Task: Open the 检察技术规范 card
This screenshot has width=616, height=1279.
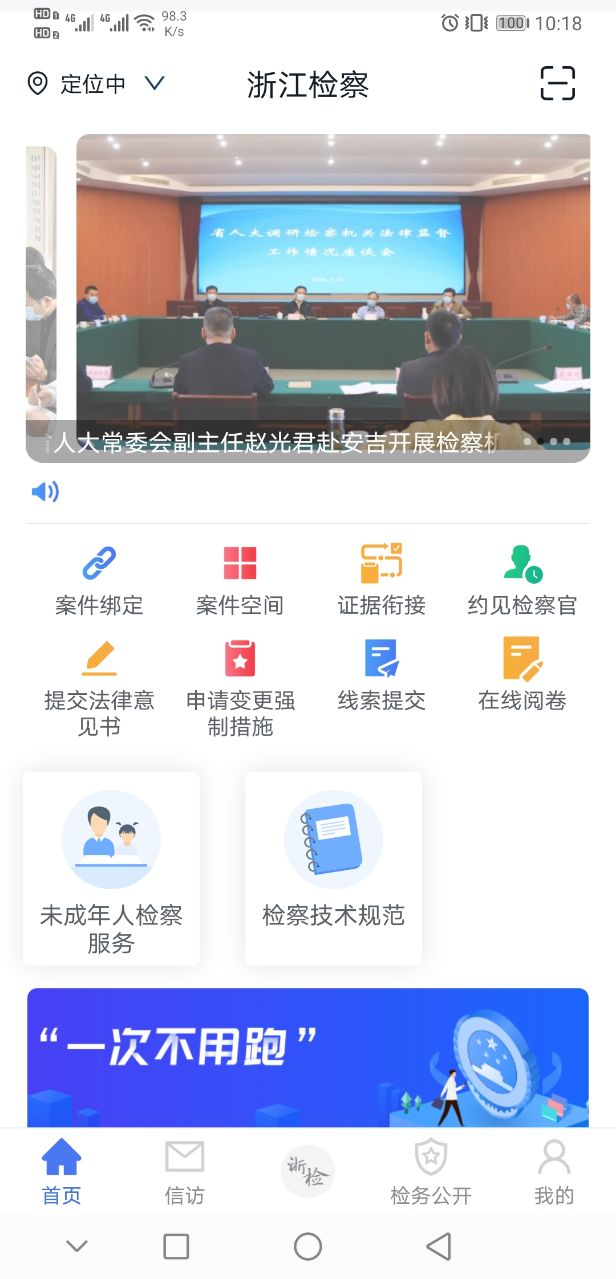Action: (333, 868)
